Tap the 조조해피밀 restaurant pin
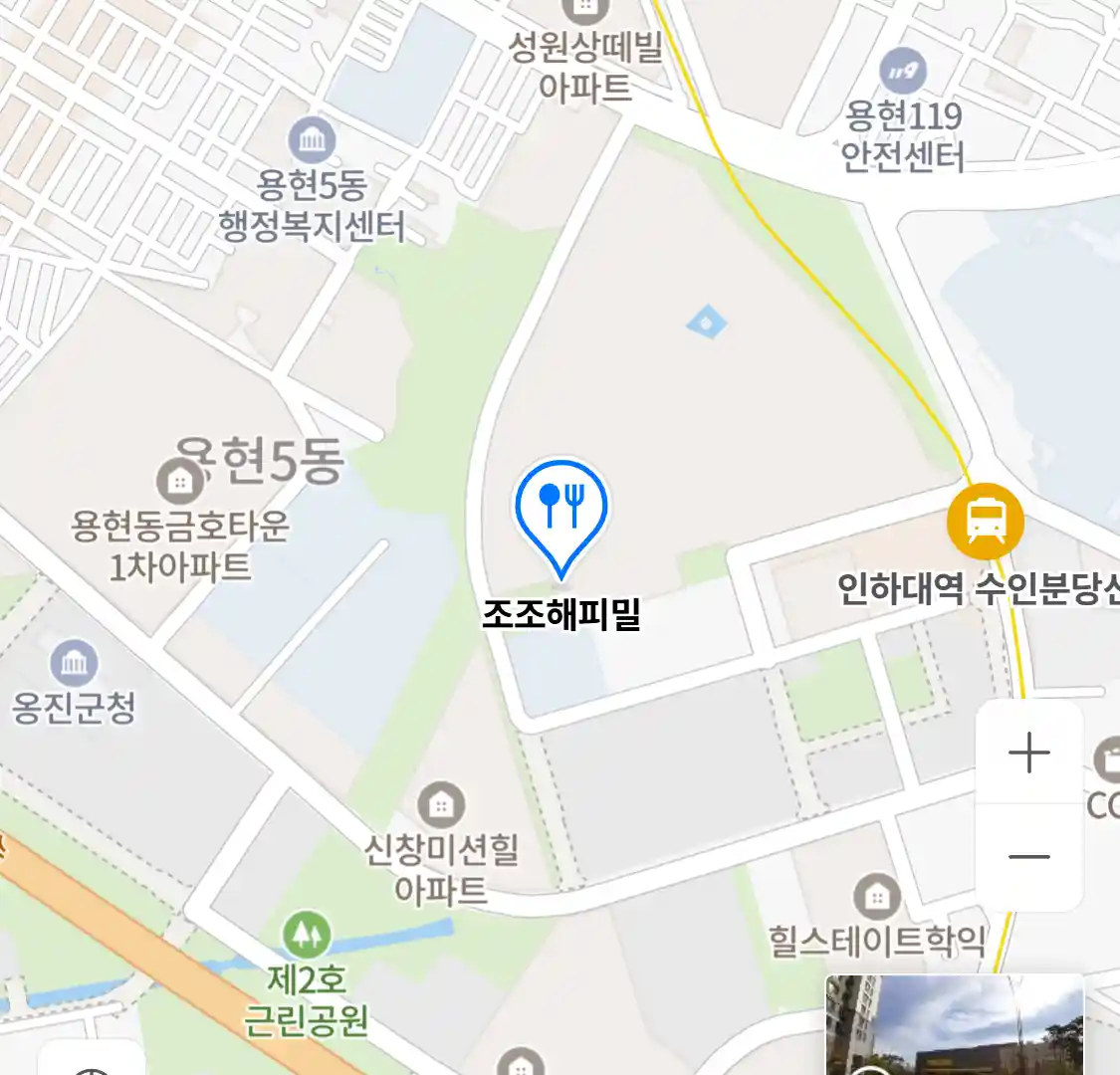The height and width of the screenshot is (1075, 1120). (x=561, y=510)
